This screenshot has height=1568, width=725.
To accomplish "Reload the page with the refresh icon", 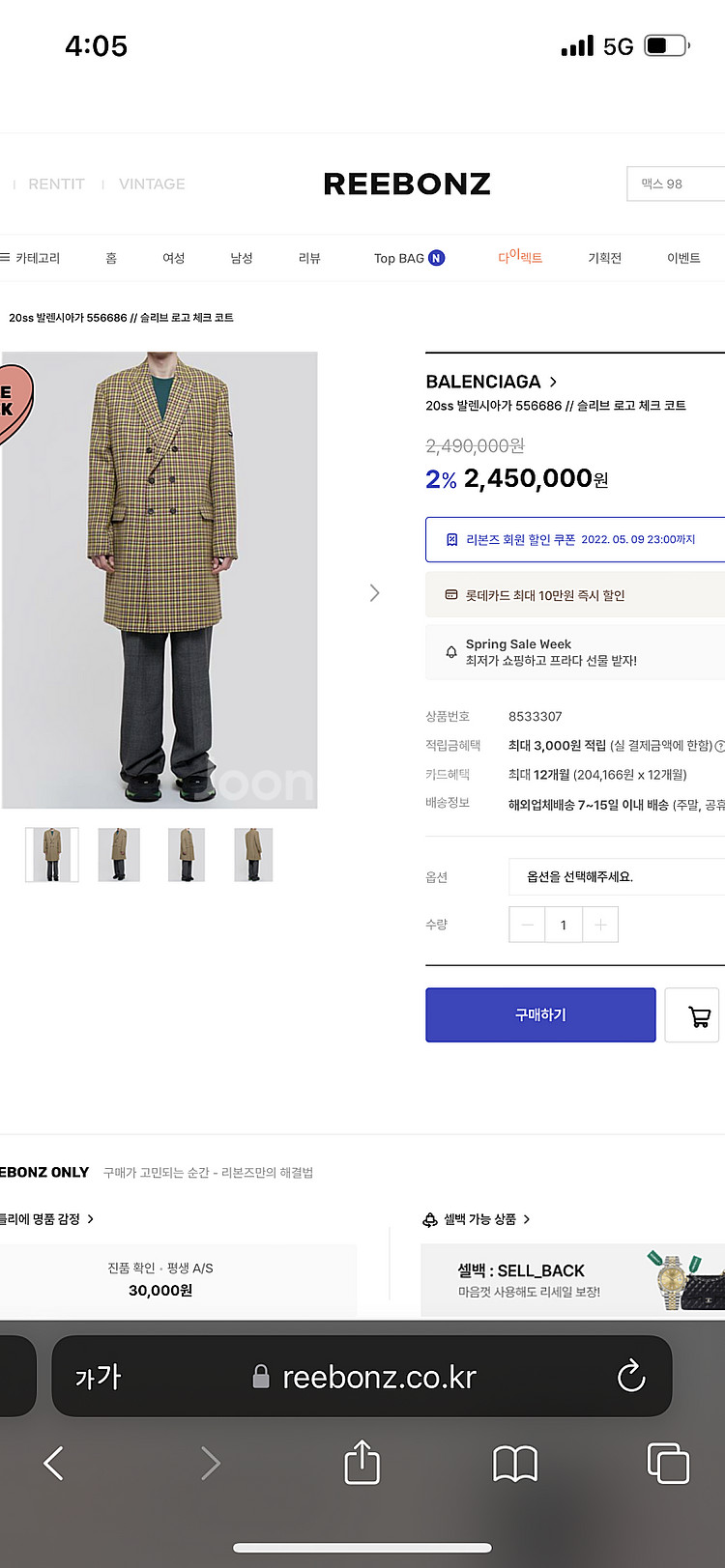I will coord(630,1376).
